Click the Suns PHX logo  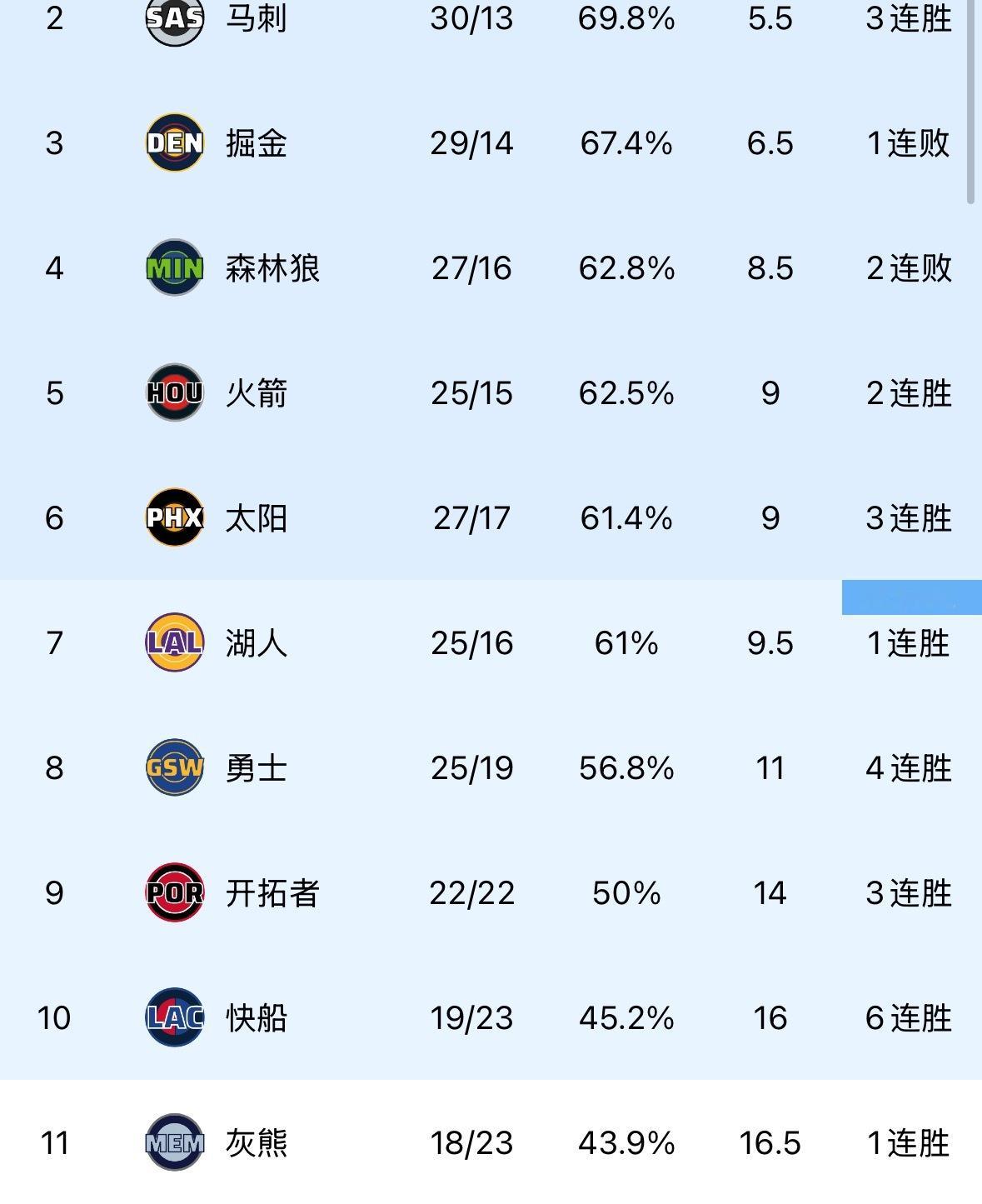pos(173,517)
